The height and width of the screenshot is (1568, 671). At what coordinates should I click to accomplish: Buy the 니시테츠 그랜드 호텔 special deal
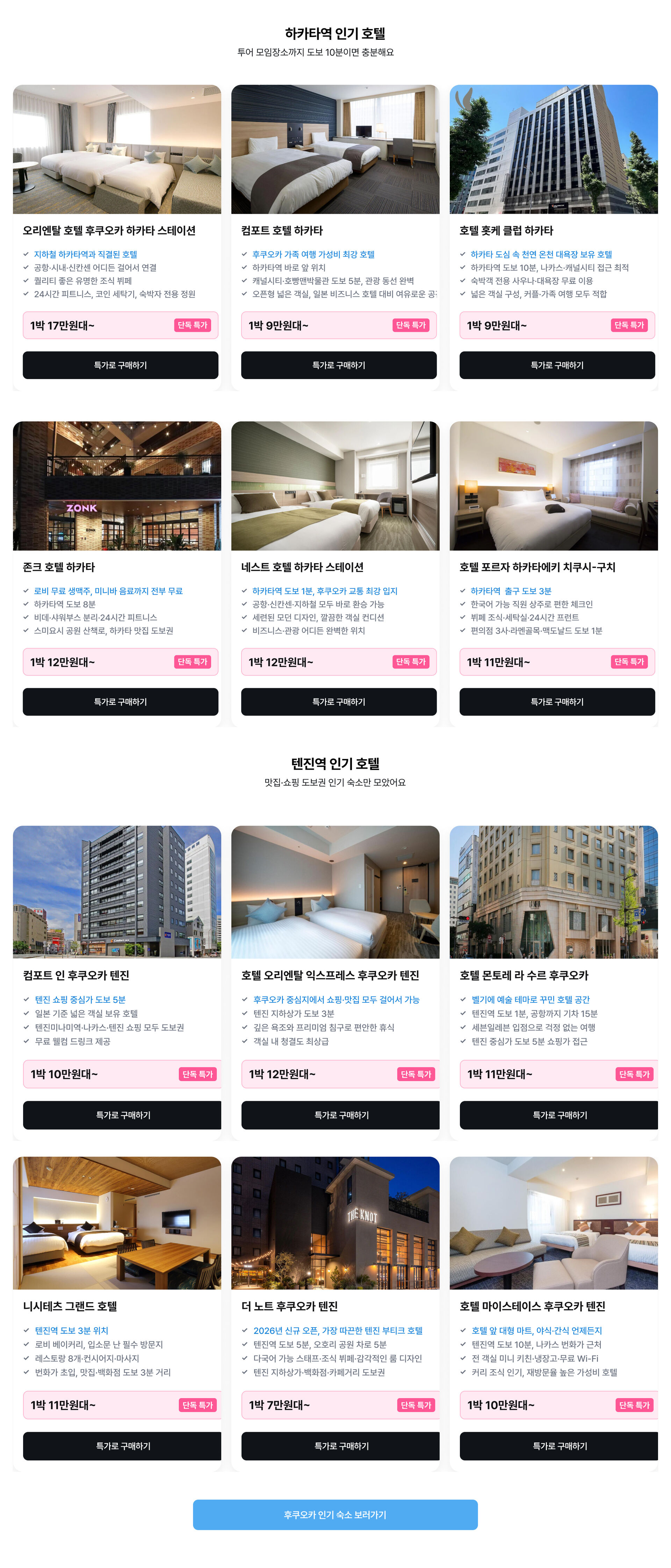pyautogui.click(x=122, y=1446)
